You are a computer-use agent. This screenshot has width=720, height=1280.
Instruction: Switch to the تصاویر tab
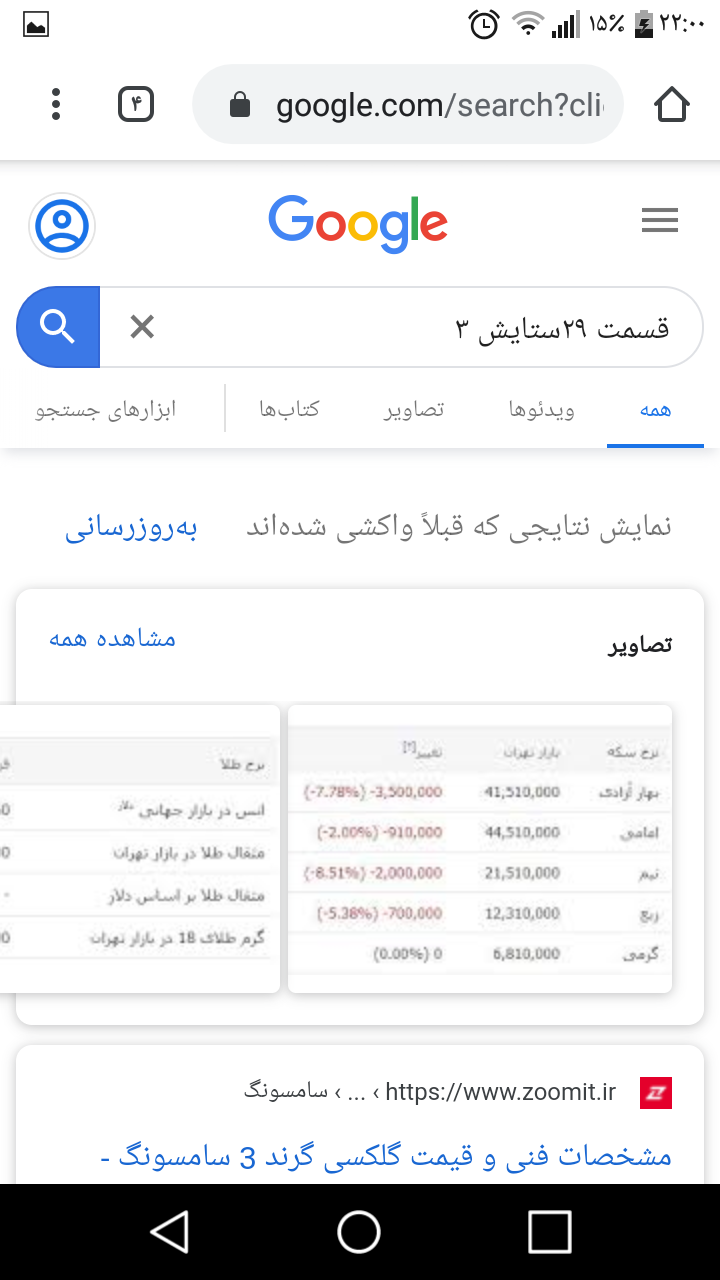pyautogui.click(x=414, y=410)
